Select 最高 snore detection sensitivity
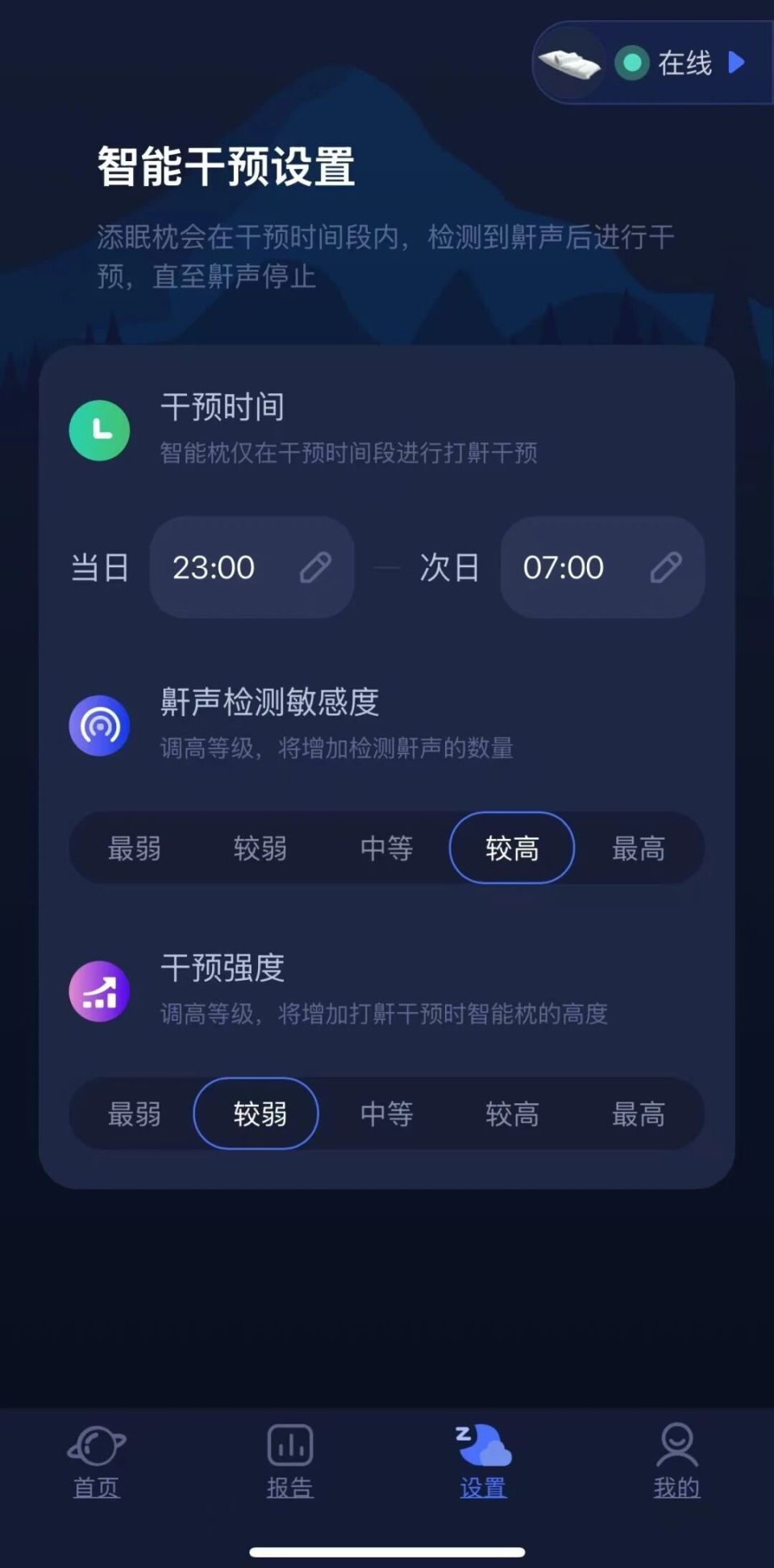Viewport: 774px width, 1568px height. [x=638, y=848]
